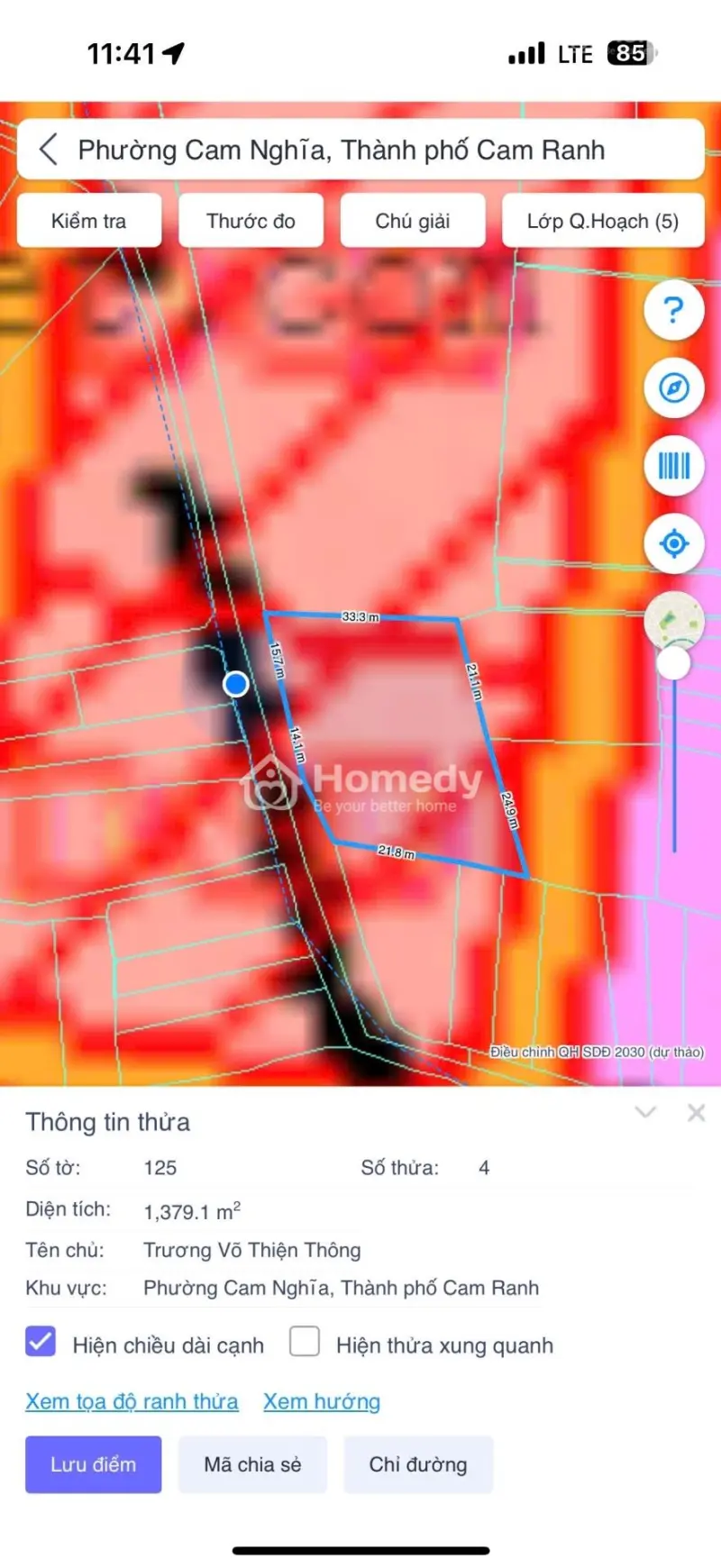Get the Mã chia sẻ share code
This screenshot has height=1568, width=721.
click(252, 1464)
